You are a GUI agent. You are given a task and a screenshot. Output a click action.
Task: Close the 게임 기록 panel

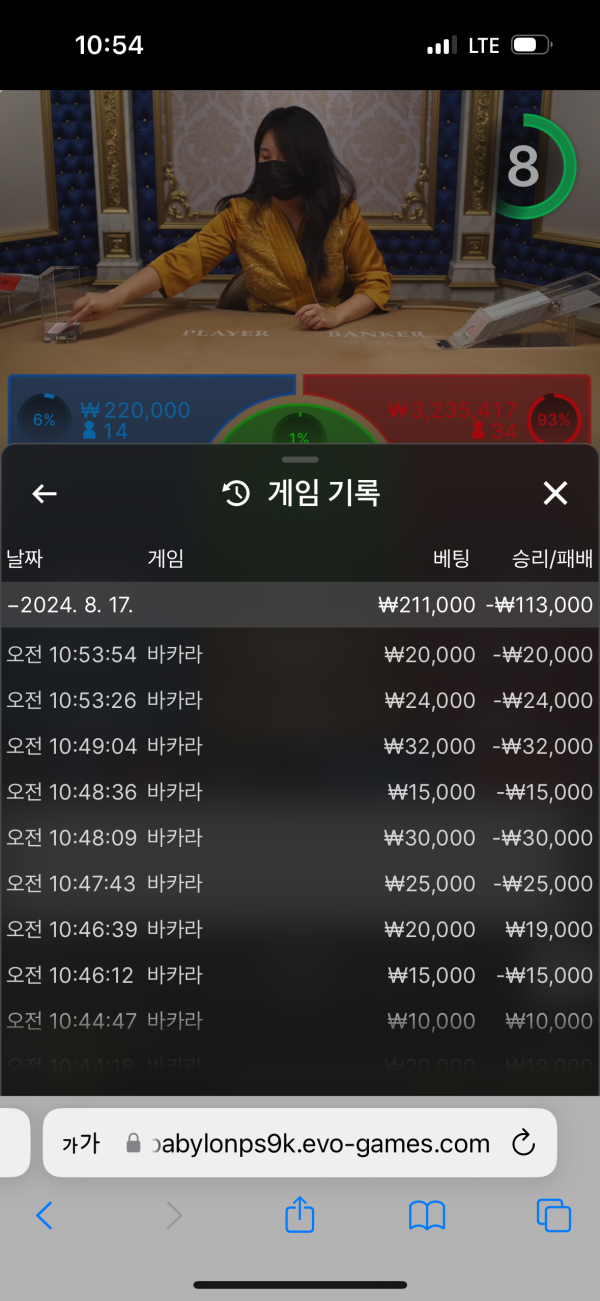point(555,493)
